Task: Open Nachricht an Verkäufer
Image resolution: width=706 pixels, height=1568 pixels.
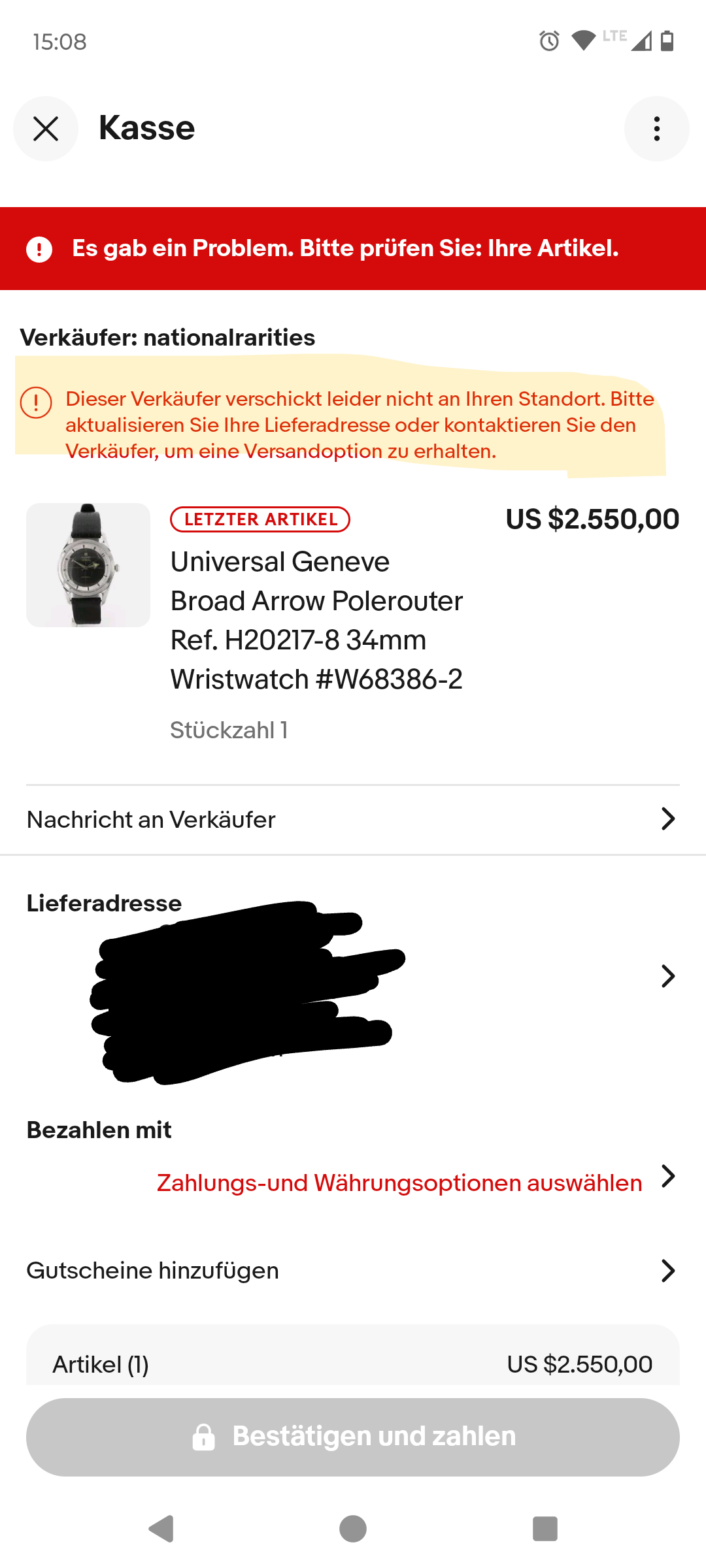Action: click(x=352, y=819)
